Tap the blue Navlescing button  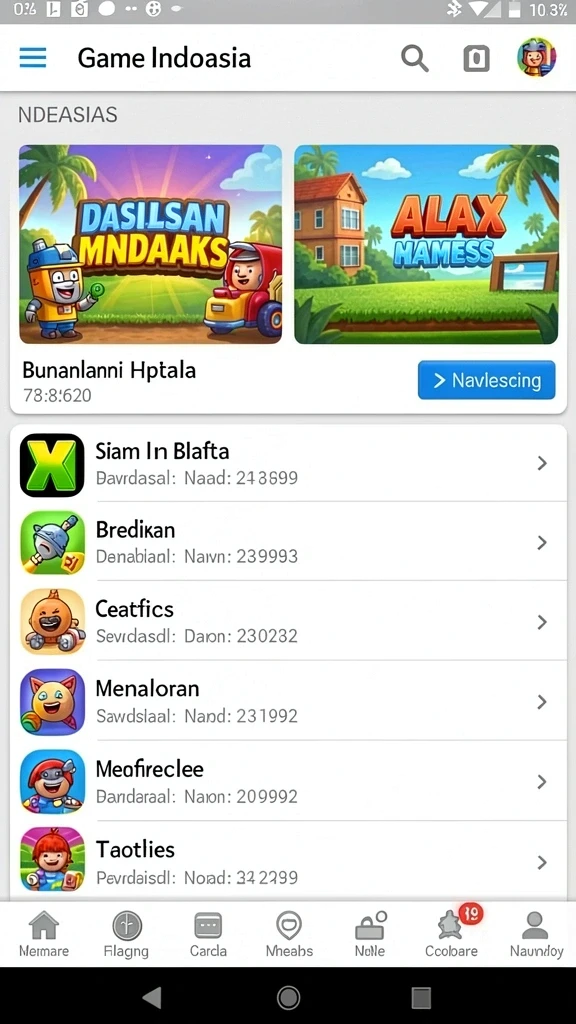pyautogui.click(x=487, y=380)
